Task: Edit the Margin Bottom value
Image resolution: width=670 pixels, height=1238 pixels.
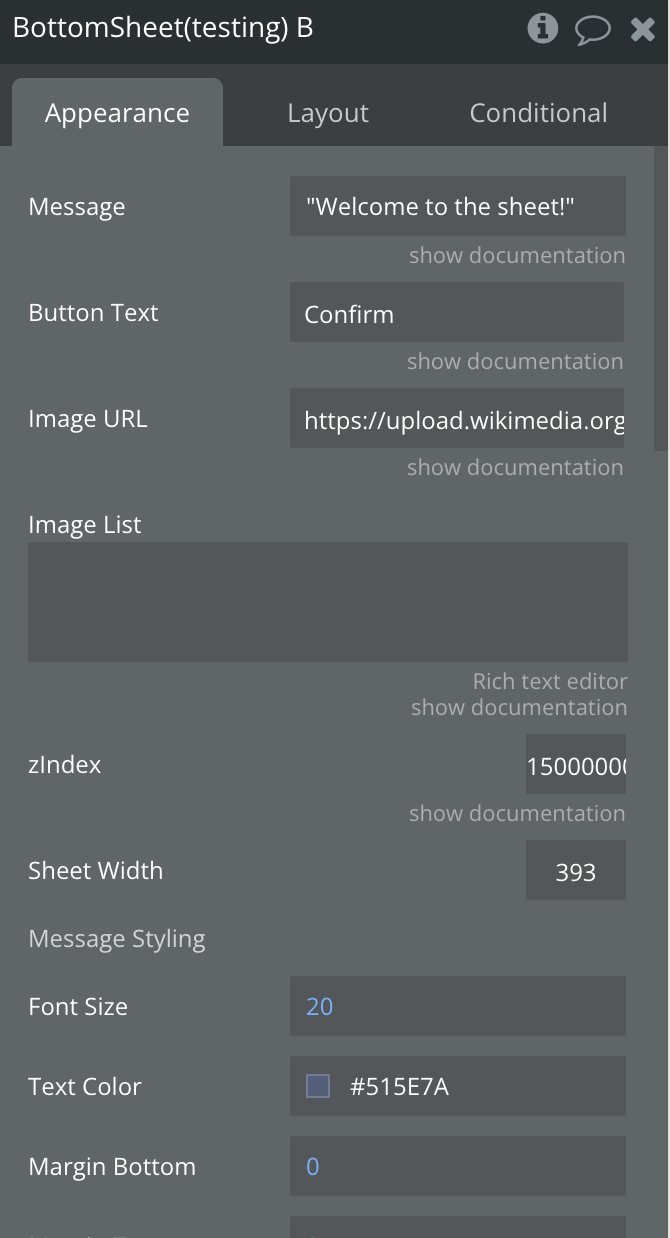Action: (x=457, y=1166)
